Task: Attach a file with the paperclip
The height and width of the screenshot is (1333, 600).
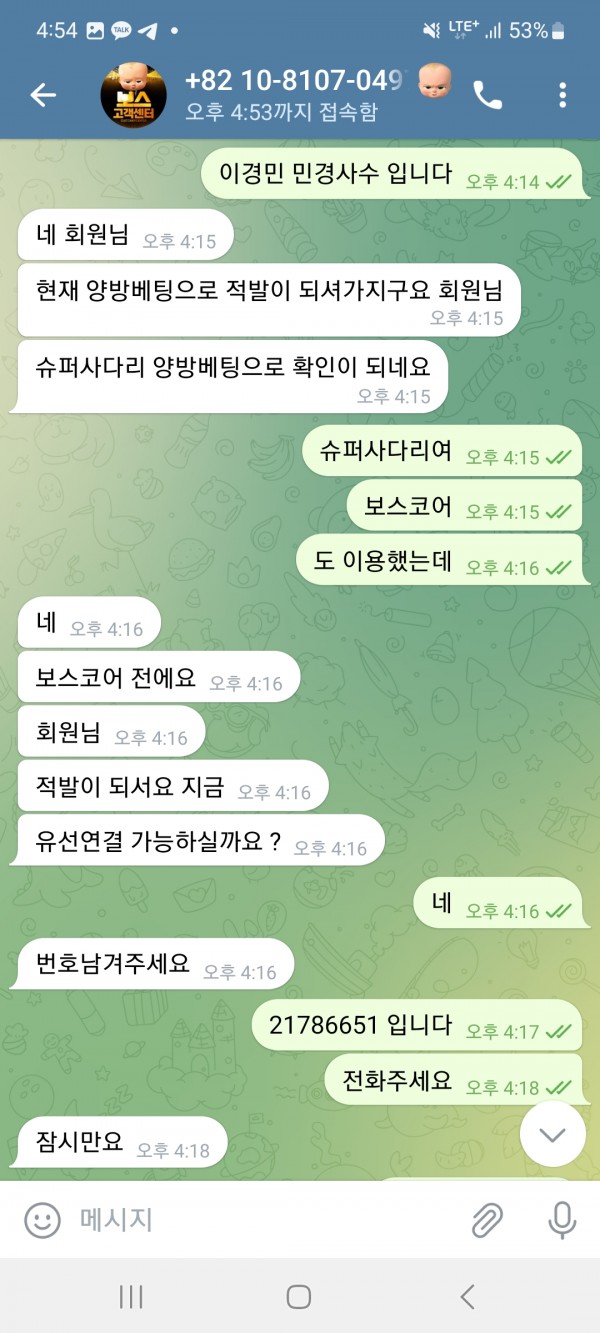Action: [x=487, y=1219]
